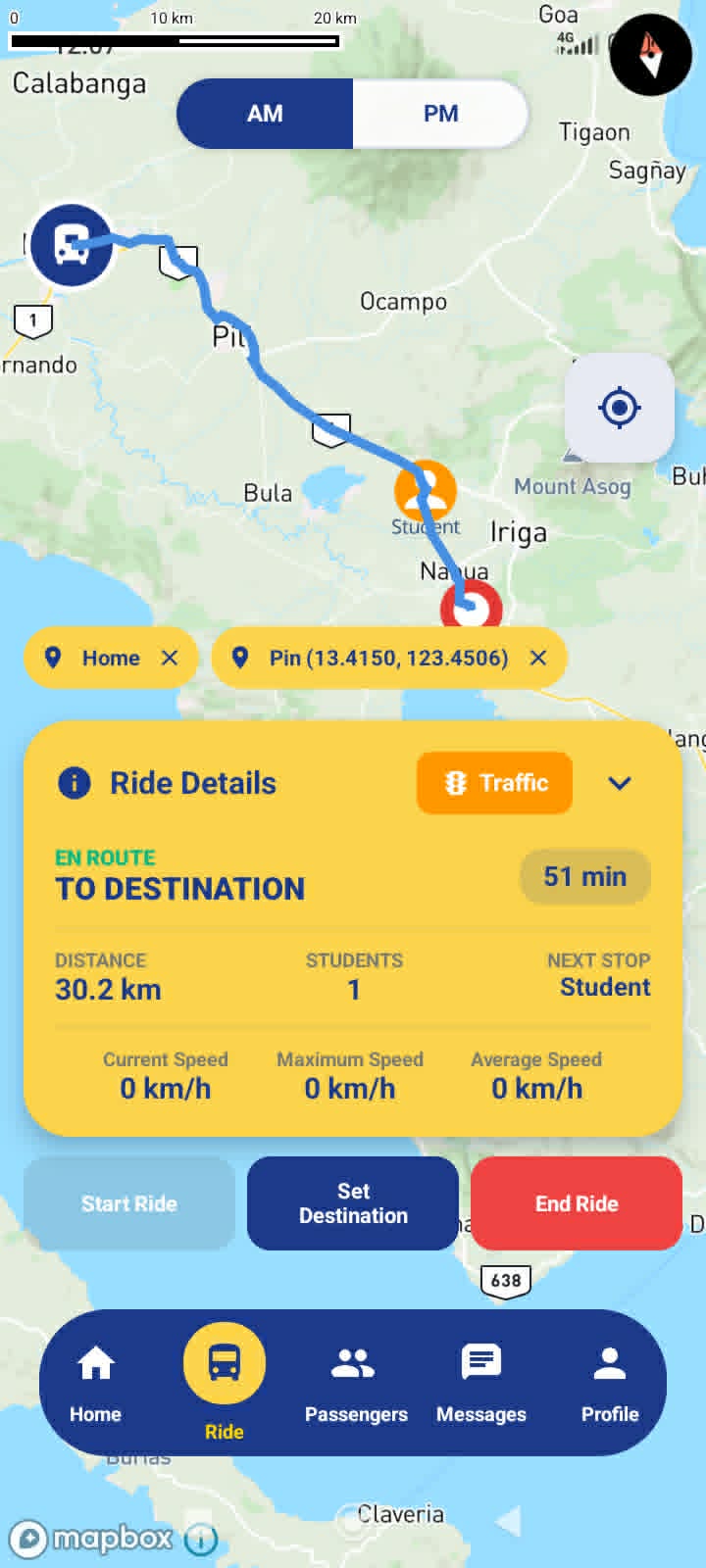Switch to the AM segment
Viewport: 706px width, 1568px height.
(x=265, y=114)
